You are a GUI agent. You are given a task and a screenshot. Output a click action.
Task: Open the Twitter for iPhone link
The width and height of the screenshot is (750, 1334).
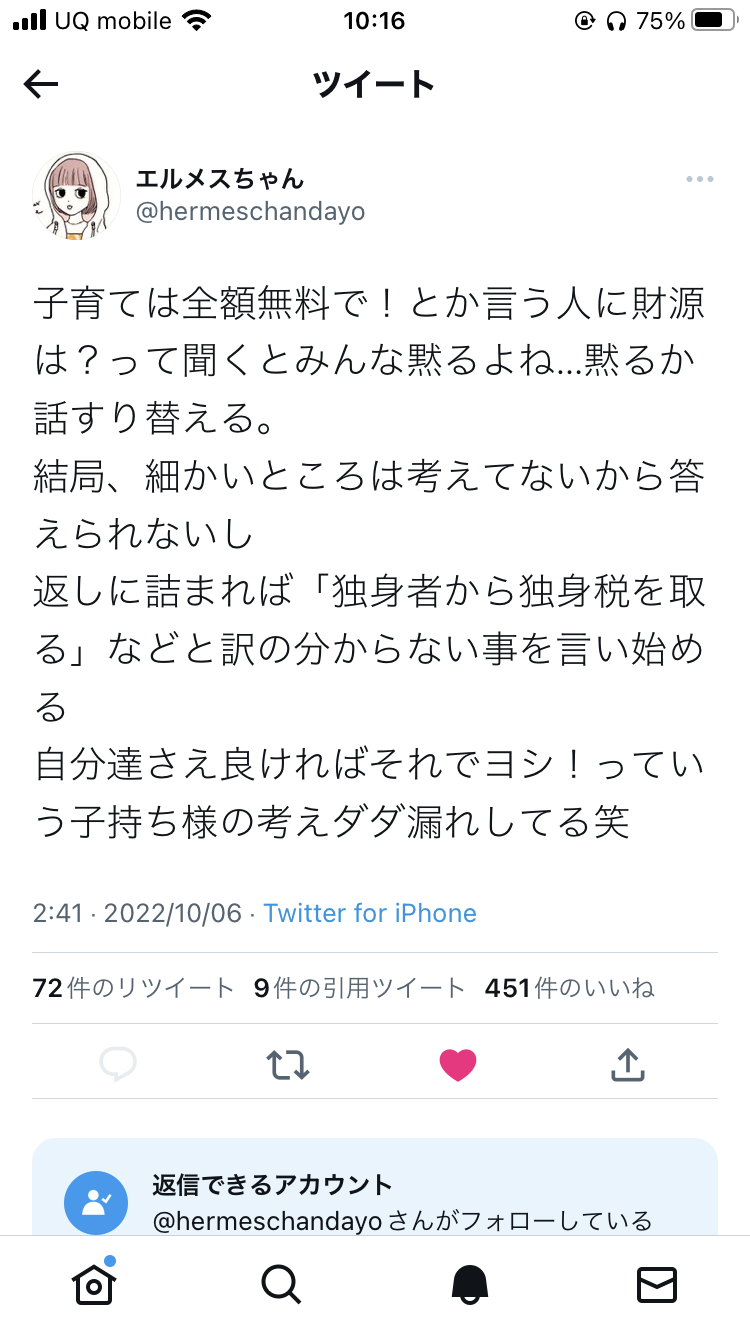(x=370, y=913)
